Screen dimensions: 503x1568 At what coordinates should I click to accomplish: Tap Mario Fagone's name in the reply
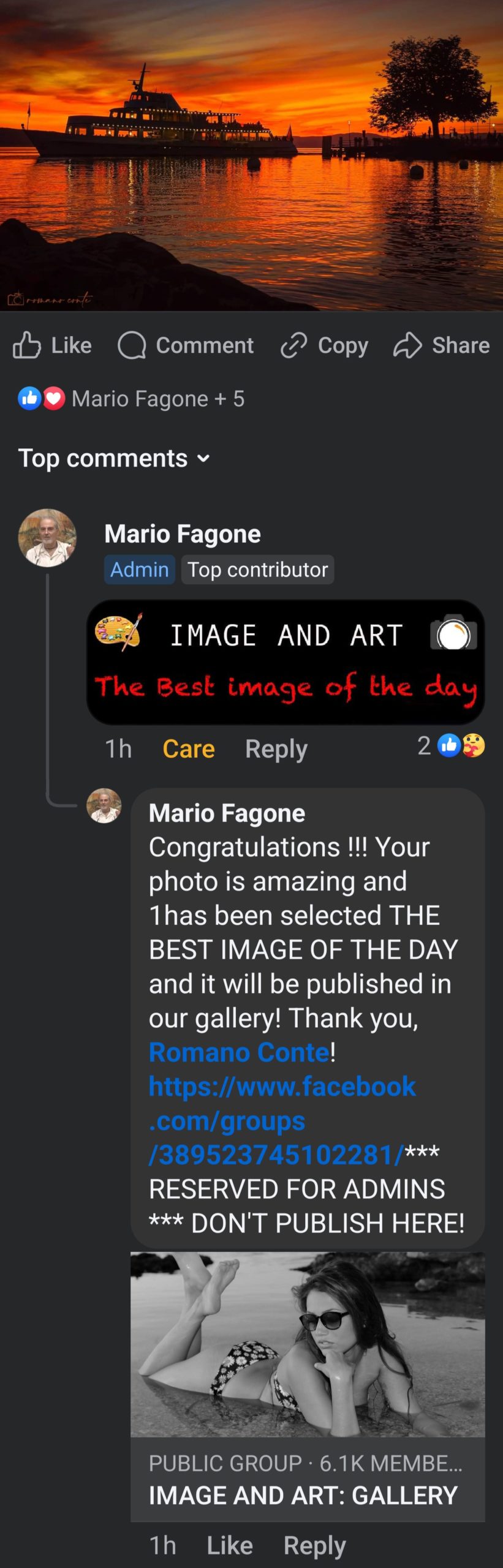(227, 813)
